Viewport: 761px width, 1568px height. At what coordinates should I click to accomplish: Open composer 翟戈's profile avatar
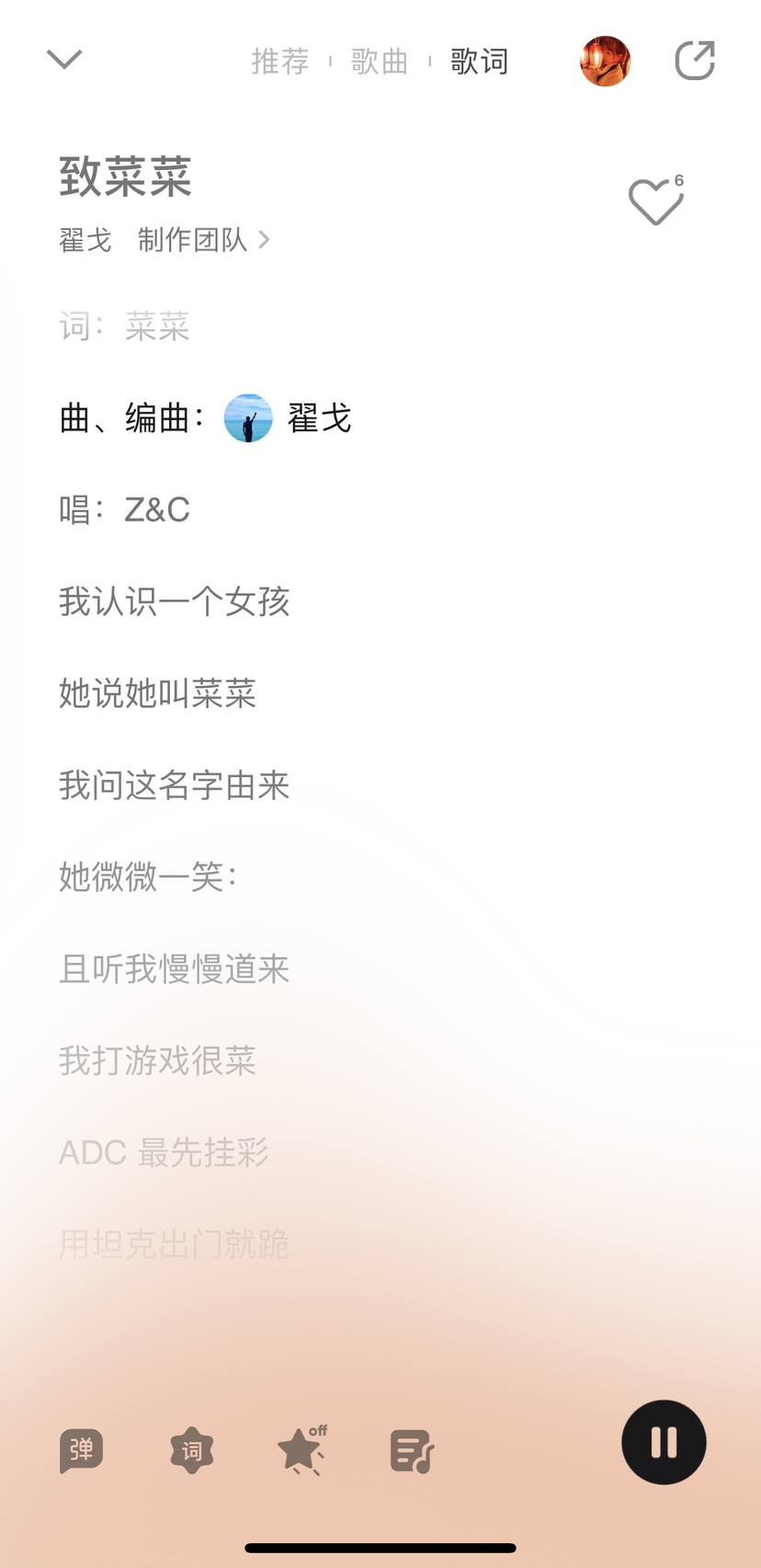(248, 418)
